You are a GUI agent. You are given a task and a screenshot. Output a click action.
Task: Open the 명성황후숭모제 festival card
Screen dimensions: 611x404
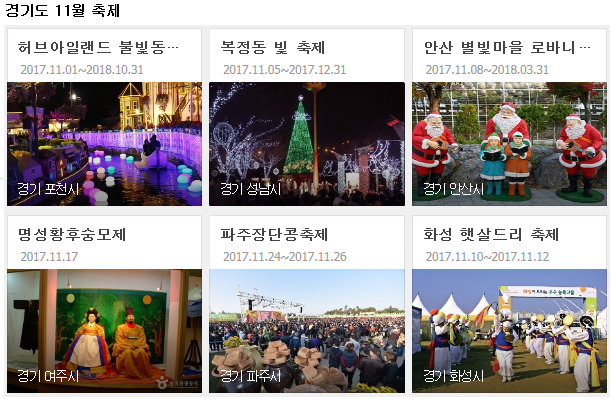tap(105, 328)
